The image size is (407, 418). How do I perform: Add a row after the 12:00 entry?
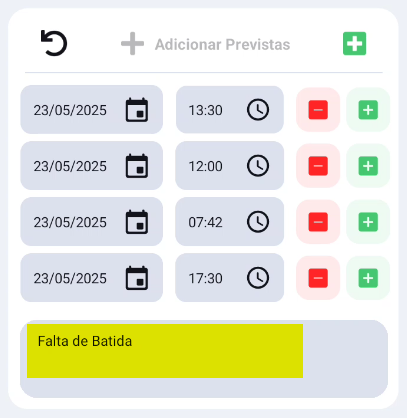[368, 166]
